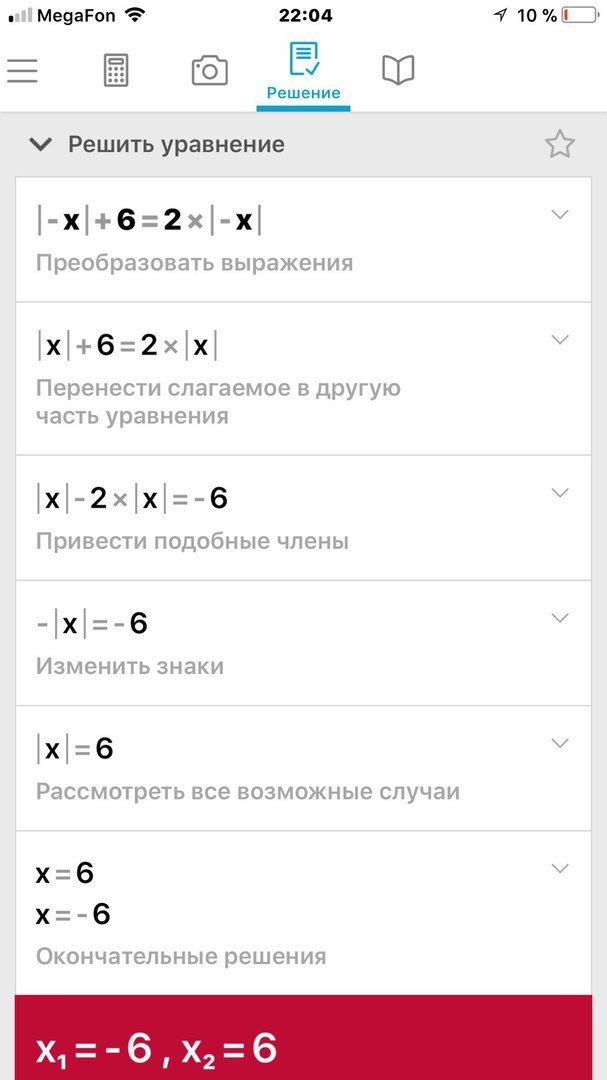
Task: Expand the Привести подобные члены step
Action: tap(560, 493)
